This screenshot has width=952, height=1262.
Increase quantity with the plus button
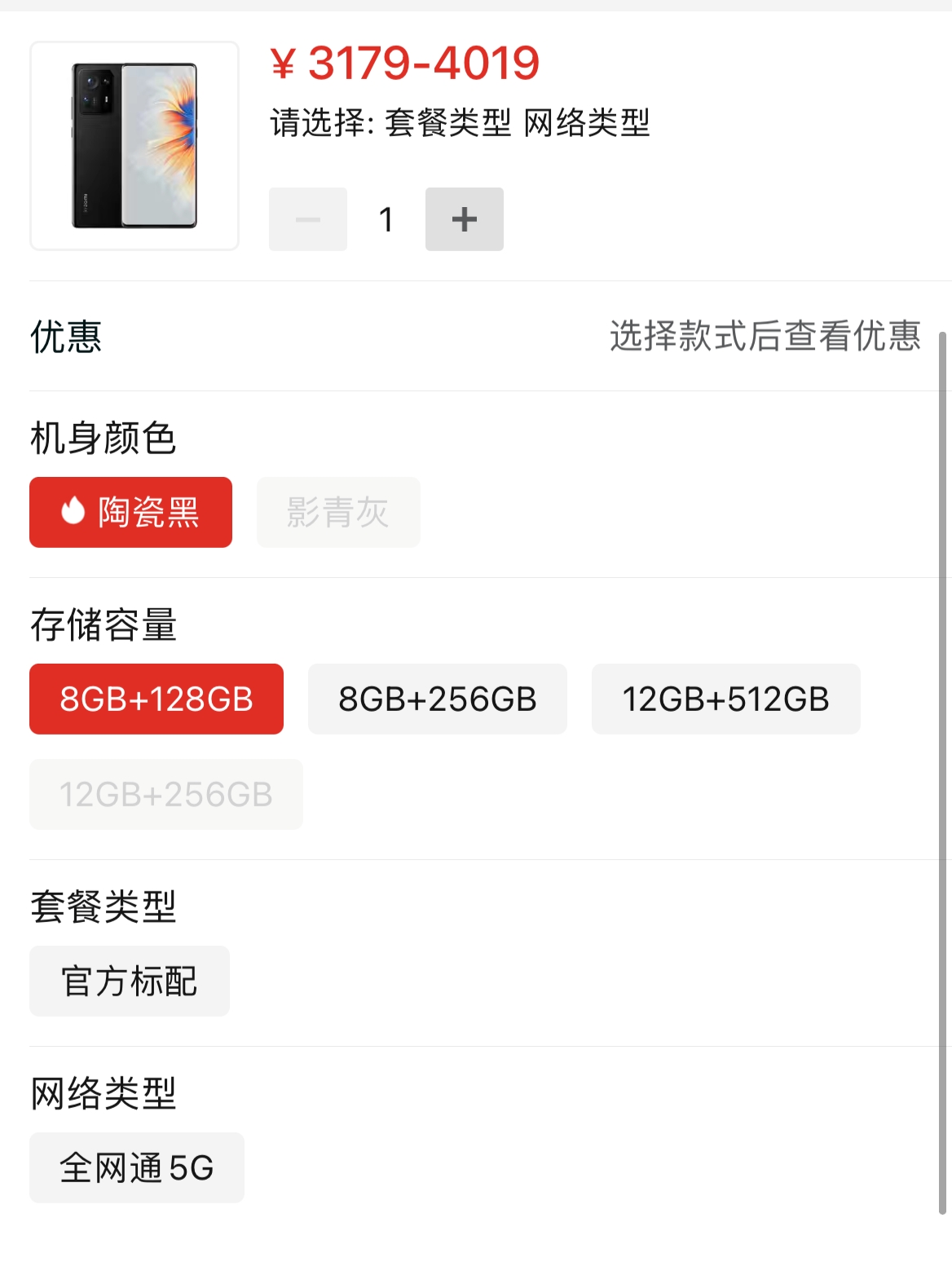[x=464, y=219]
